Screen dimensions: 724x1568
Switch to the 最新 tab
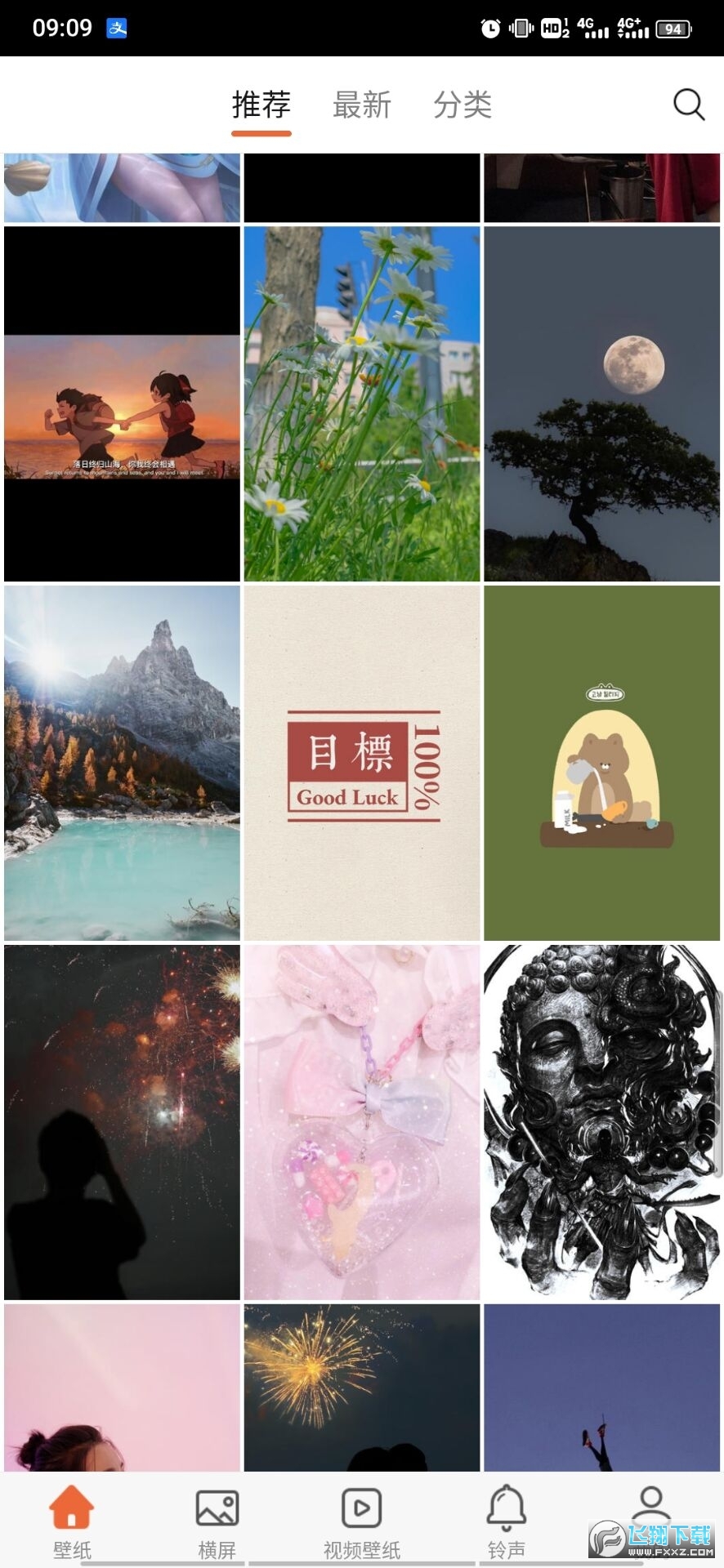[362, 105]
